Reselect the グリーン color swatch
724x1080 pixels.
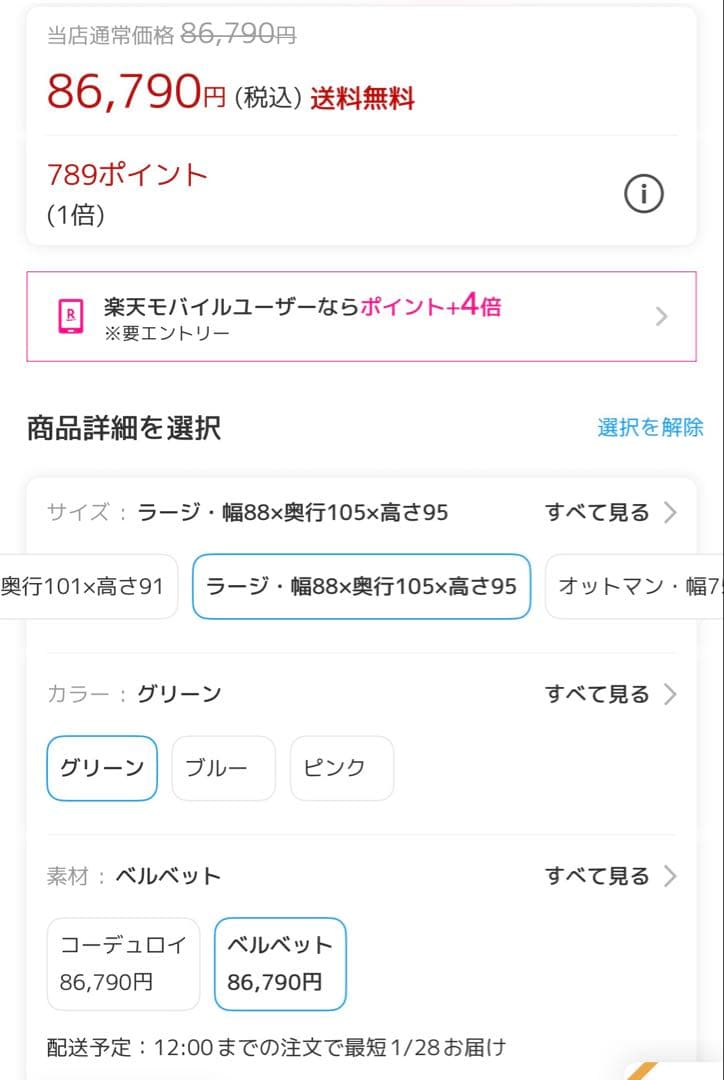[101, 768]
